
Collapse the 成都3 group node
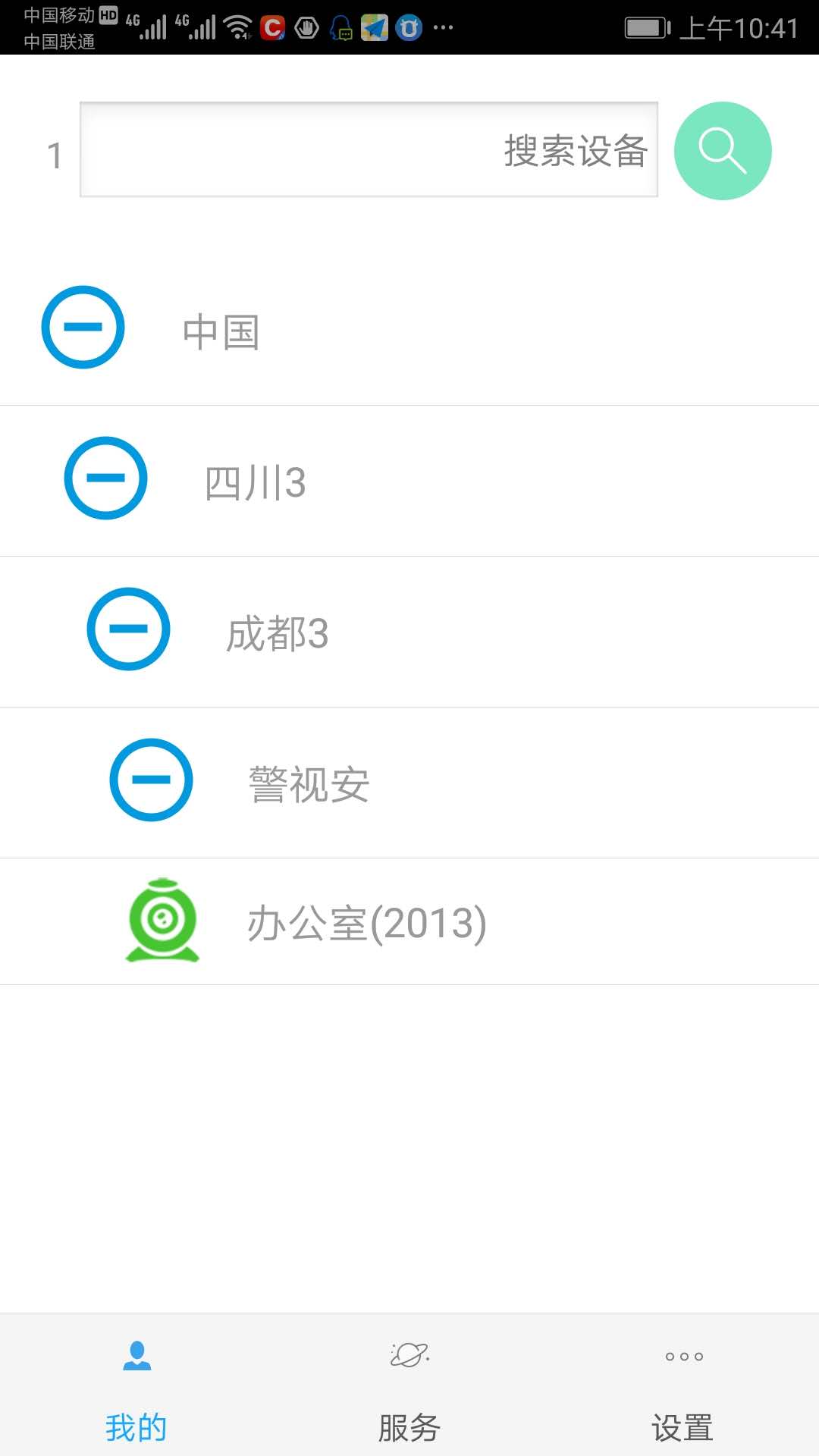click(129, 629)
